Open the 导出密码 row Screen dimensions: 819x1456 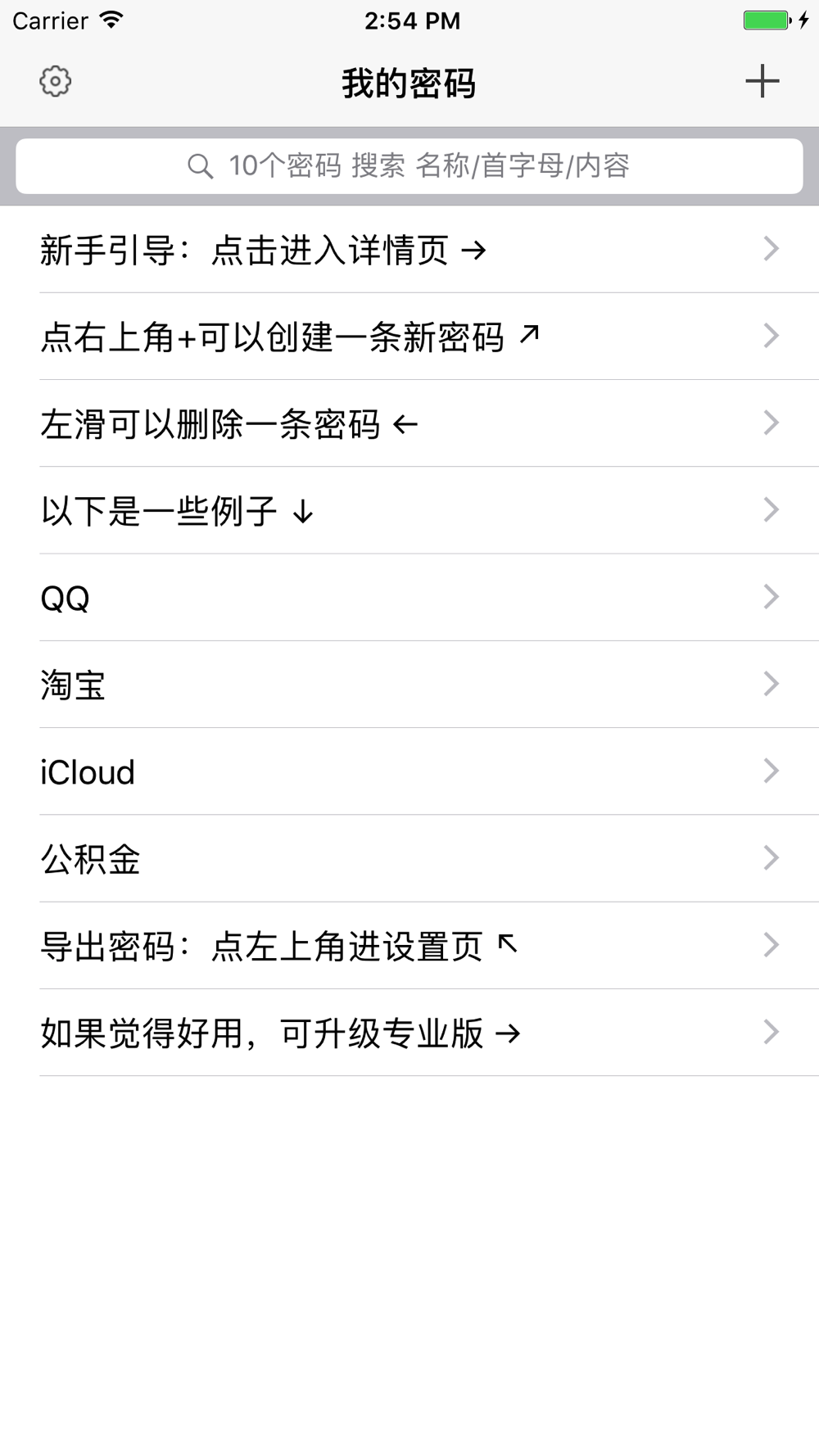pos(409,946)
